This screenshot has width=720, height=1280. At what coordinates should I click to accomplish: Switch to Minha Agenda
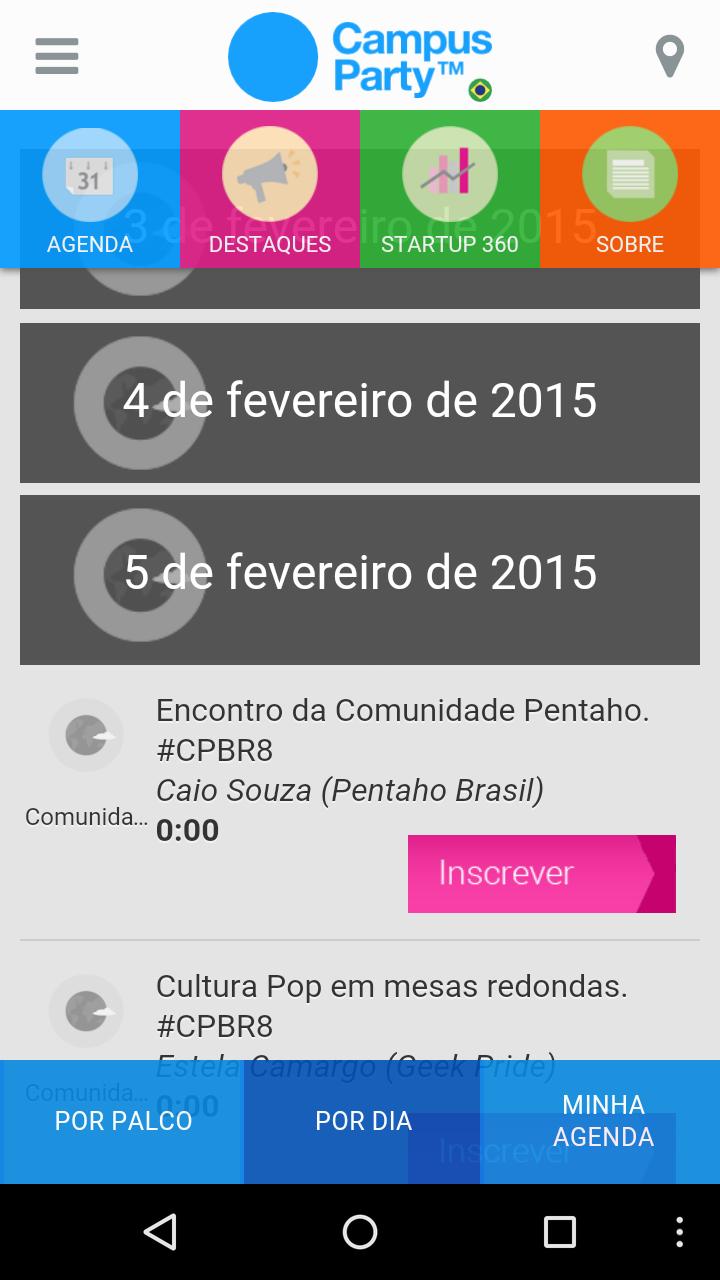point(603,1121)
